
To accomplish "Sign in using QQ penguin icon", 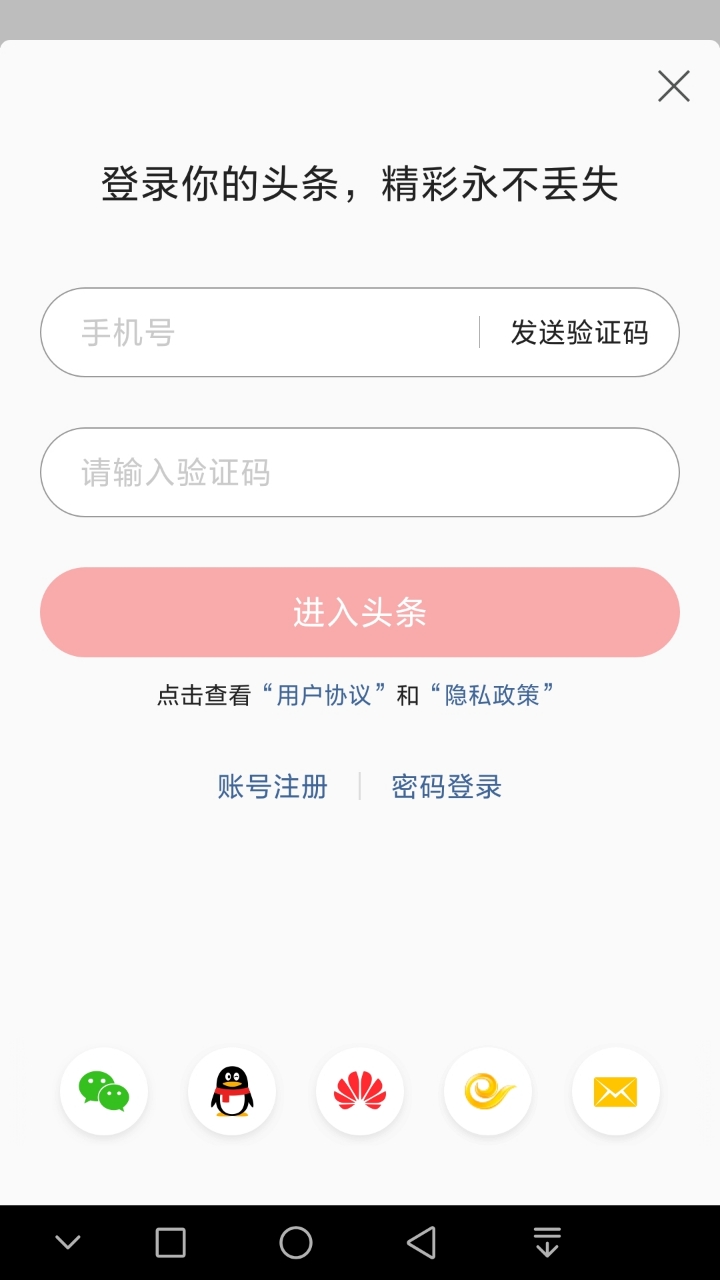I will tap(232, 1091).
